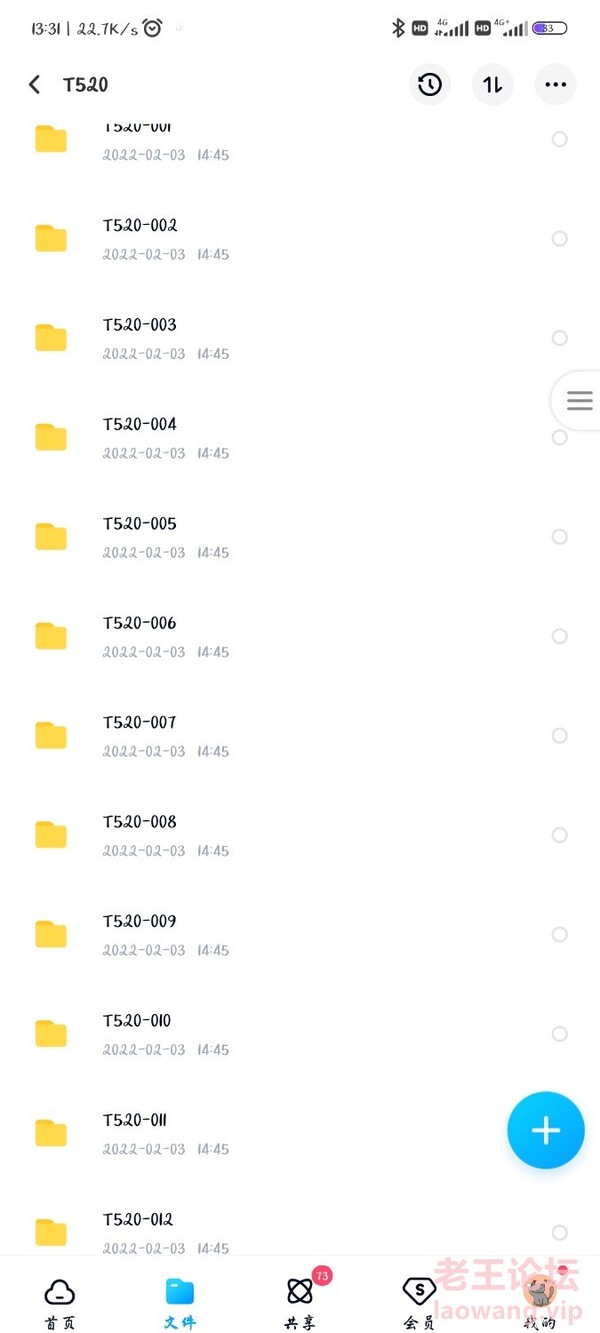Open folder T520-002
Image resolution: width=600 pixels, height=1333 pixels.
click(x=140, y=238)
